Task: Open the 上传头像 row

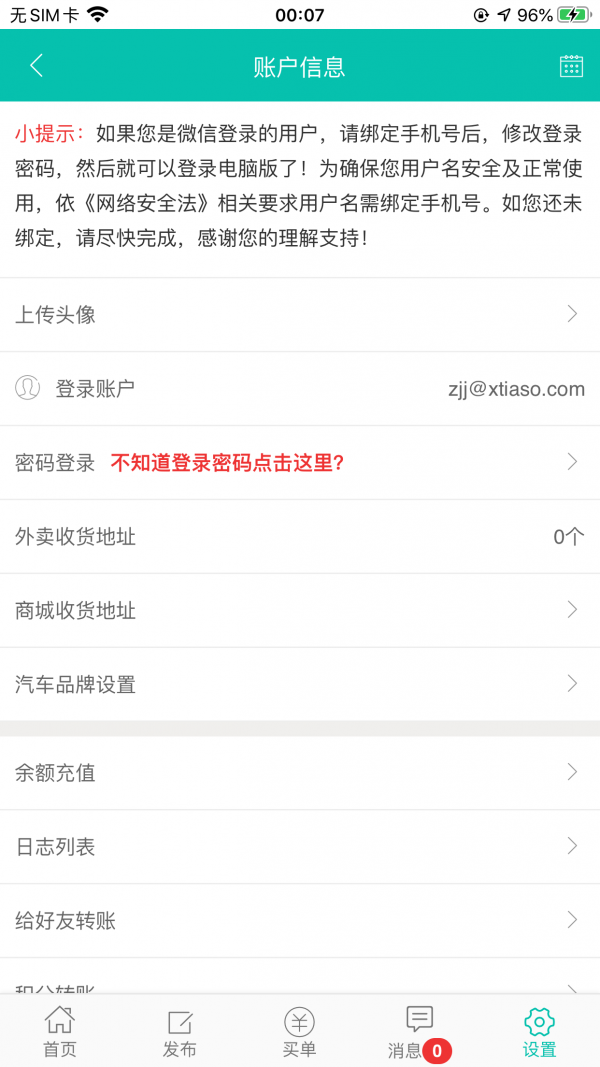Action: click(300, 315)
